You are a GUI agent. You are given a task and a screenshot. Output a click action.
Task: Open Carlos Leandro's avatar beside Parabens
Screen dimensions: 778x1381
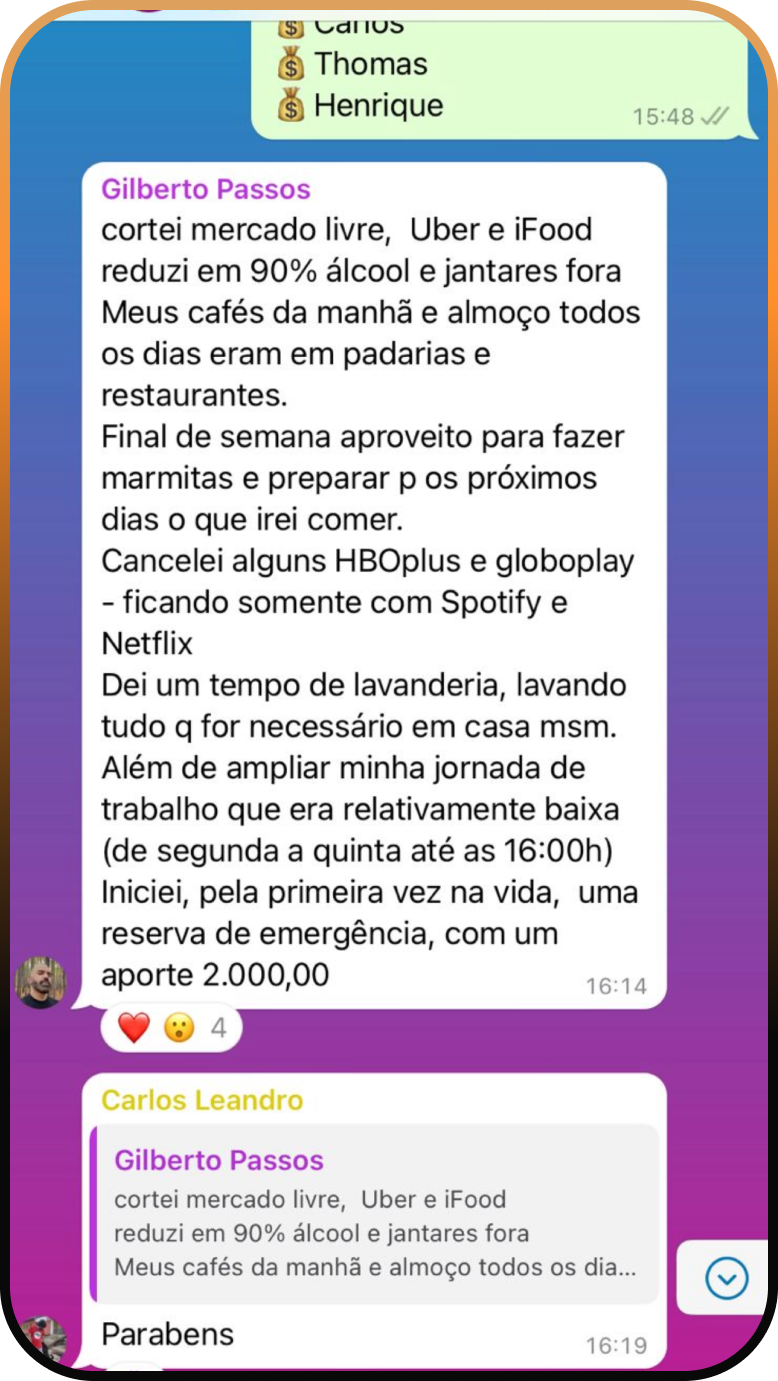[x=41, y=1342]
